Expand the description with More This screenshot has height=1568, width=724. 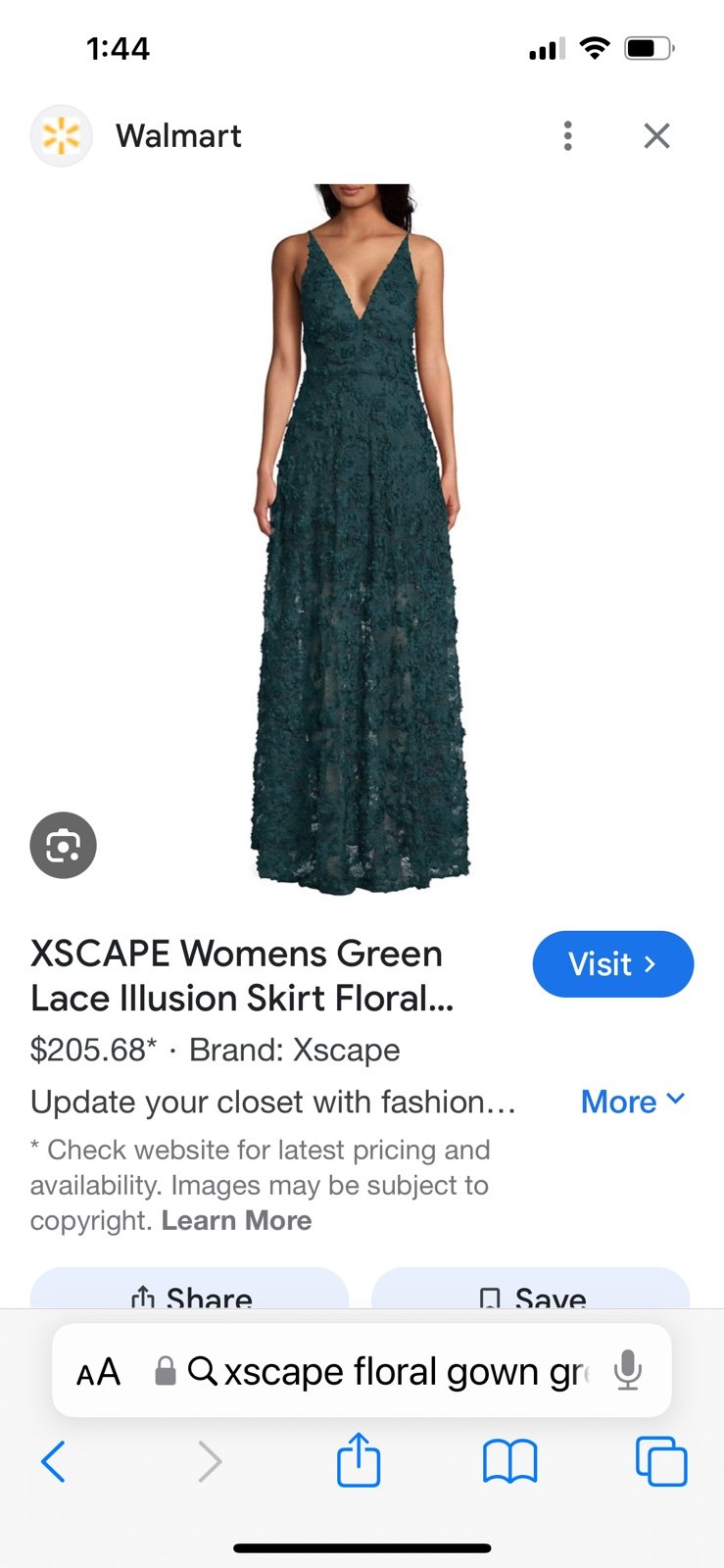pyautogui.click(x=633, y=1102)
